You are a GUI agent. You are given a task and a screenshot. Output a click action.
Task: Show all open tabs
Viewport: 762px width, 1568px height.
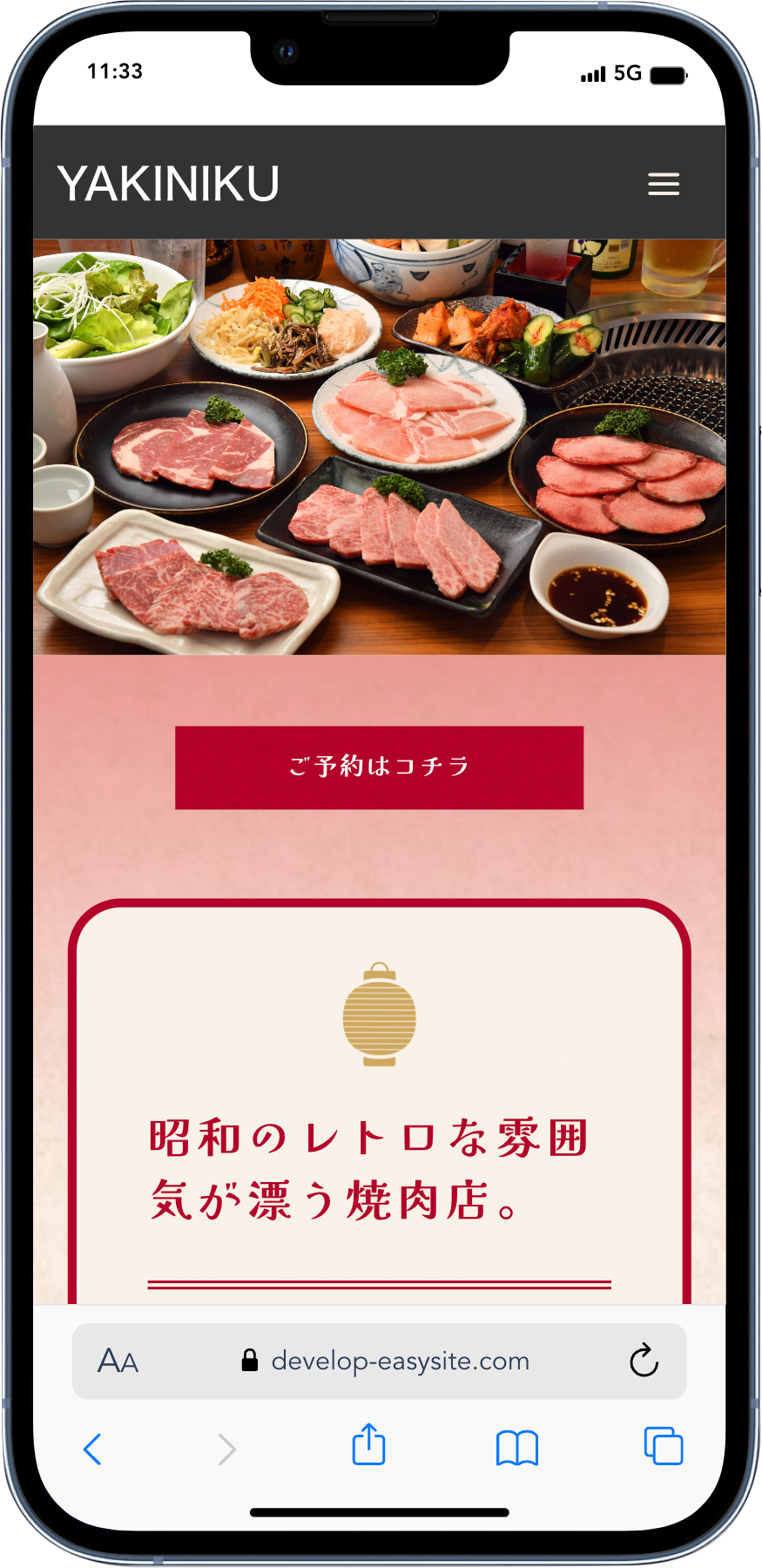click(x=664, y=1446)
